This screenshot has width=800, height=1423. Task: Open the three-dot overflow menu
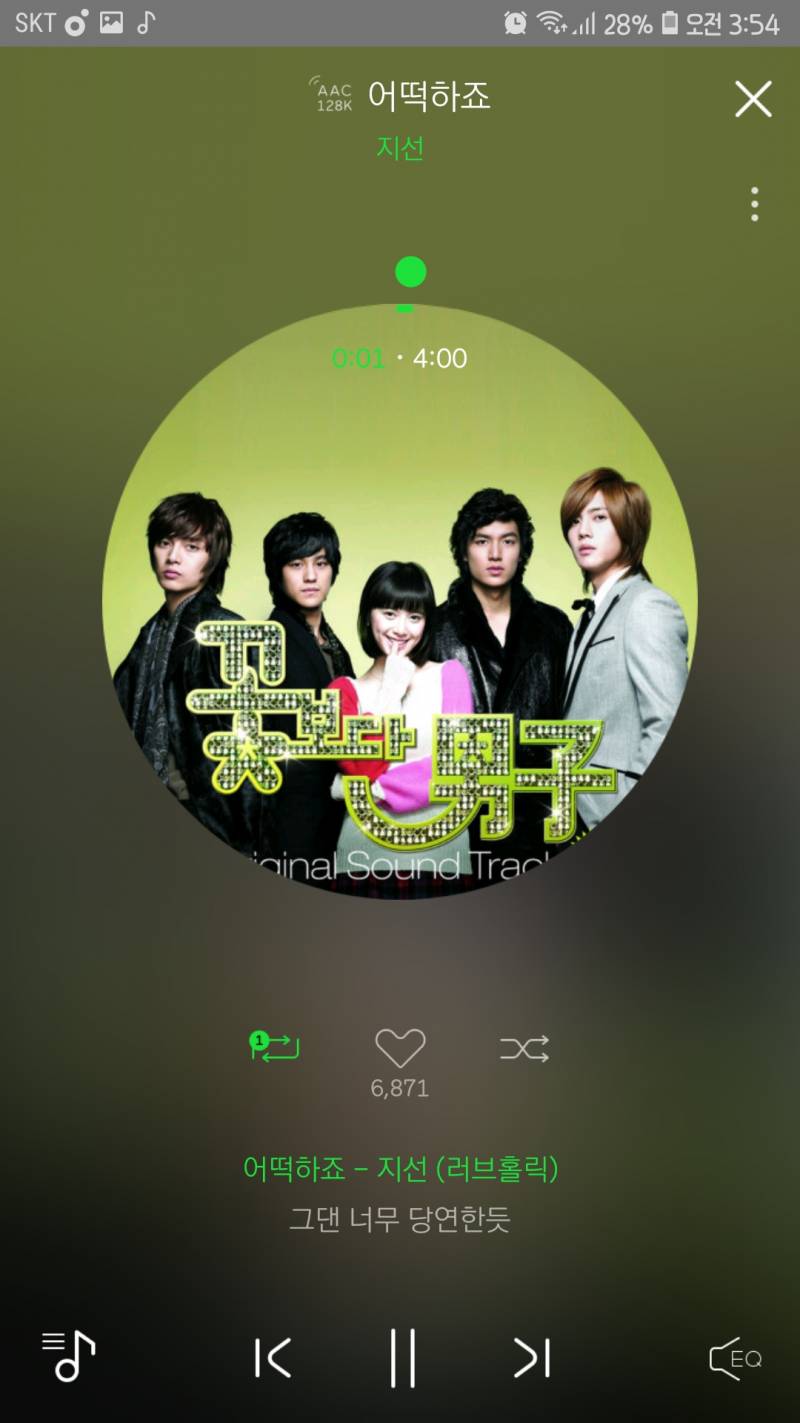[754, 204]
